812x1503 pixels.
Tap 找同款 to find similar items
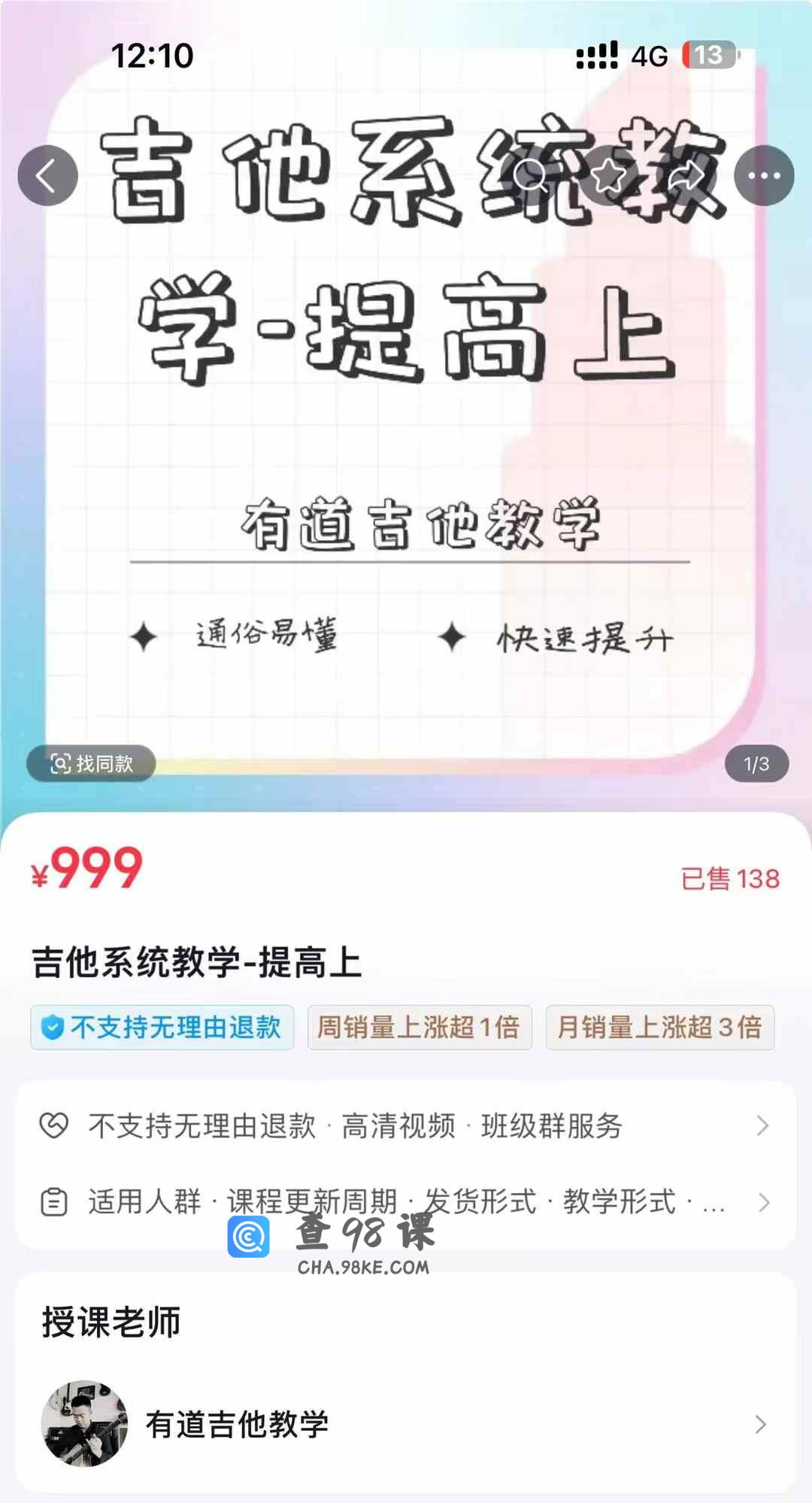pyautogui.click(x=91, y=764)
